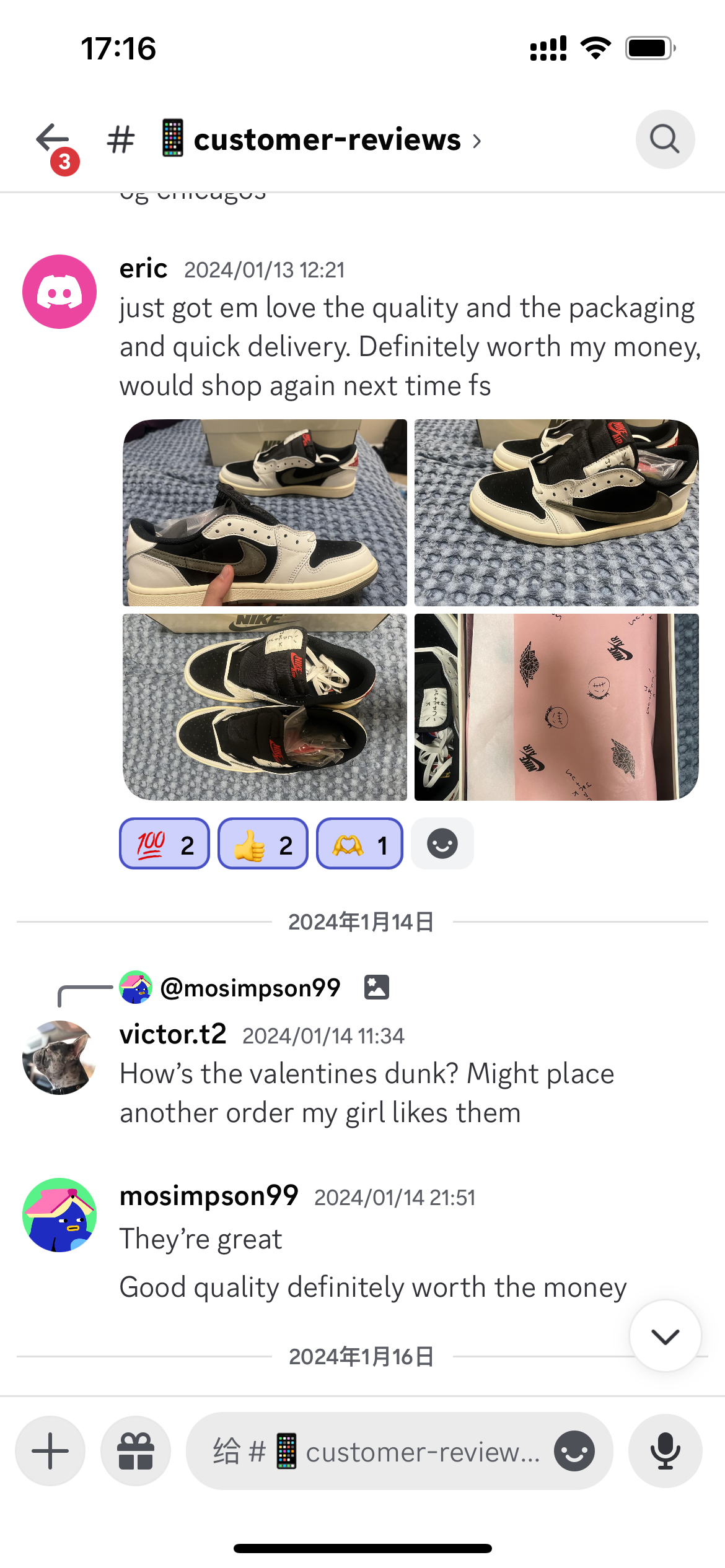Open eric's profile avatar
Screen dimensions: 725x1568
(x=59, y=292)
